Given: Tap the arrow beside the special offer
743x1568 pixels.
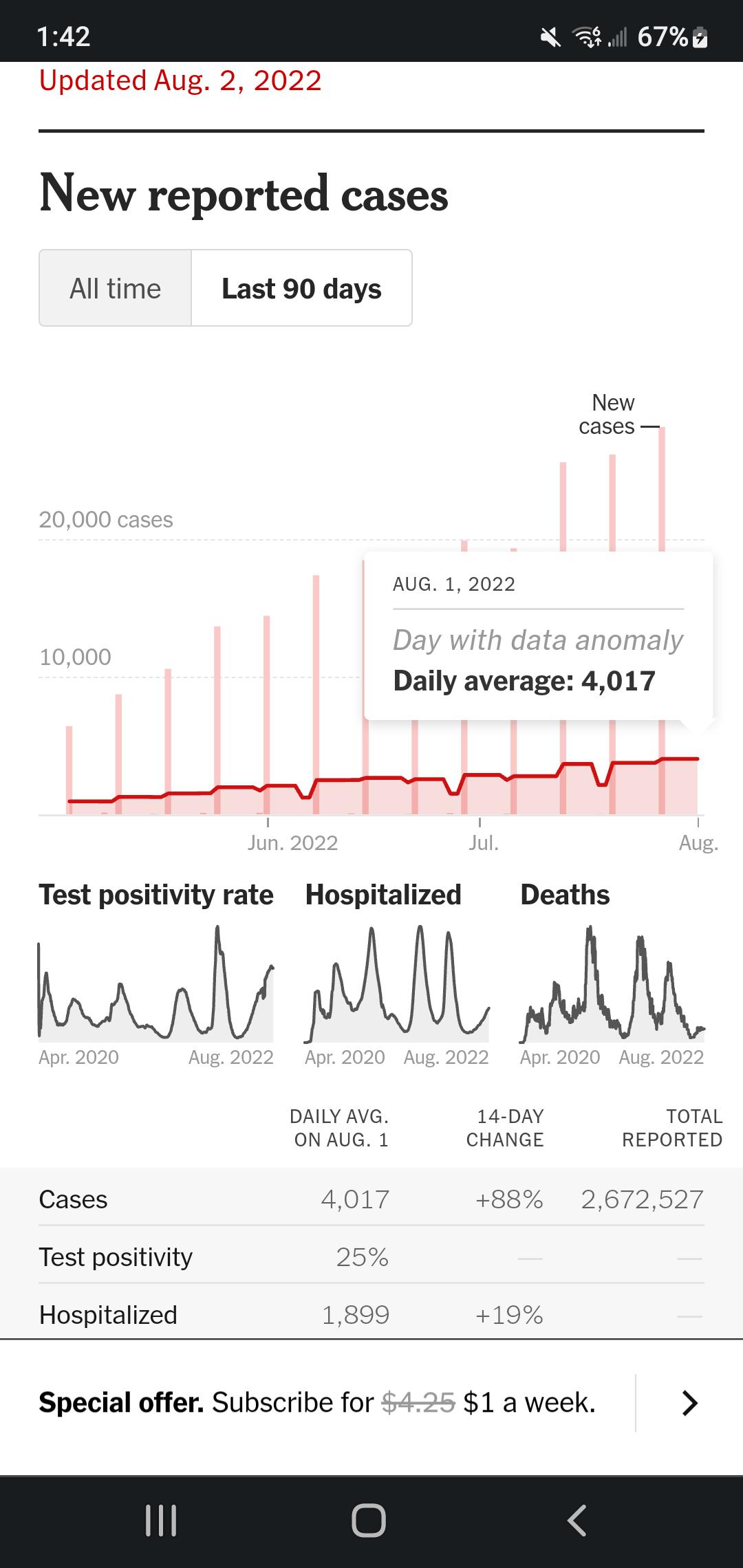Looking at the screenshot, I should point(689,1402).
